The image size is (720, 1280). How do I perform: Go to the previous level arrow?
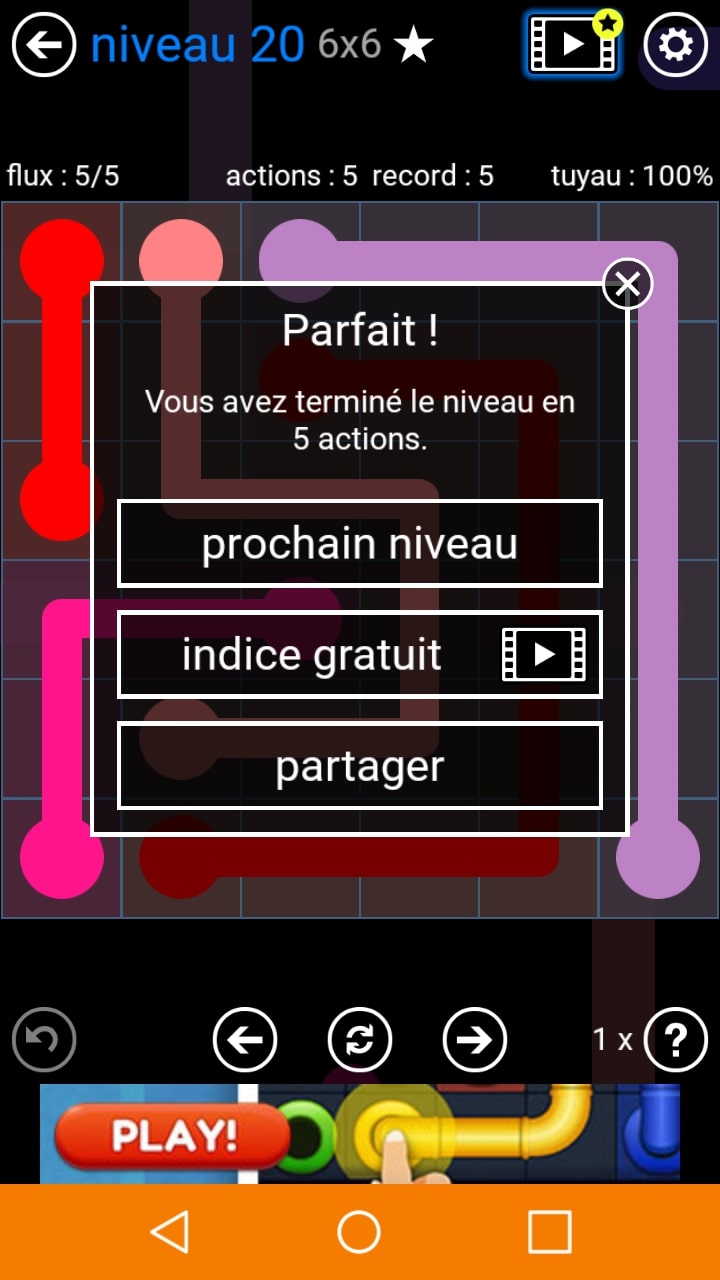point(245,1040)
